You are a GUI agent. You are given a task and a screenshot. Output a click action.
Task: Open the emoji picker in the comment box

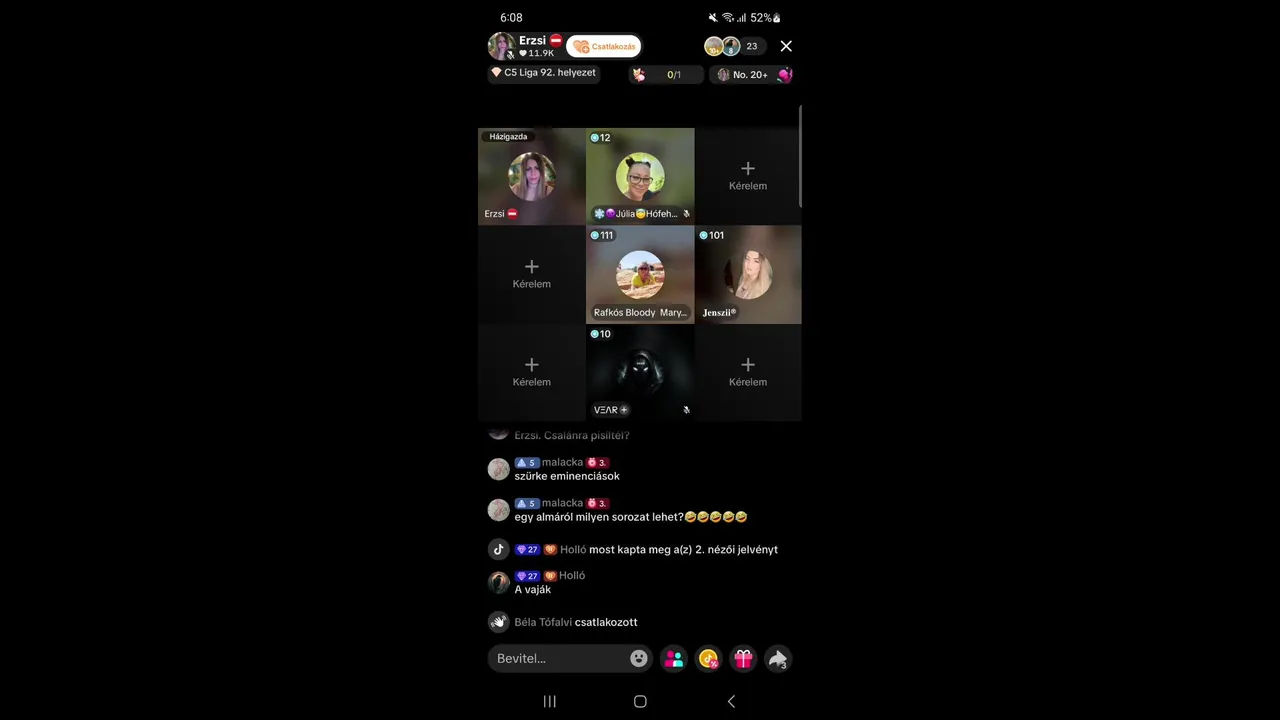[639, 658]
